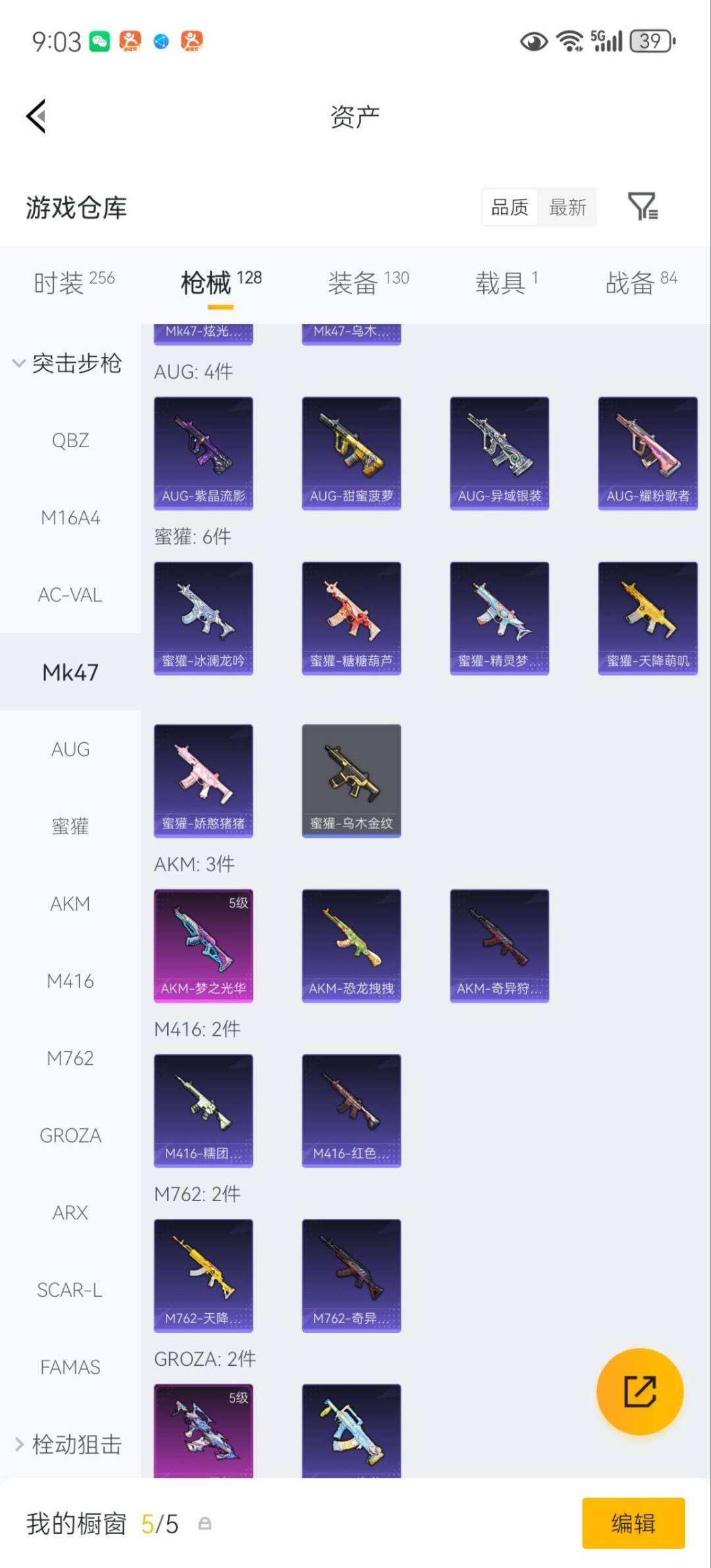Select QBZ in the side list
Viewport: 711px width, 1568px height.
click(70, 440)
